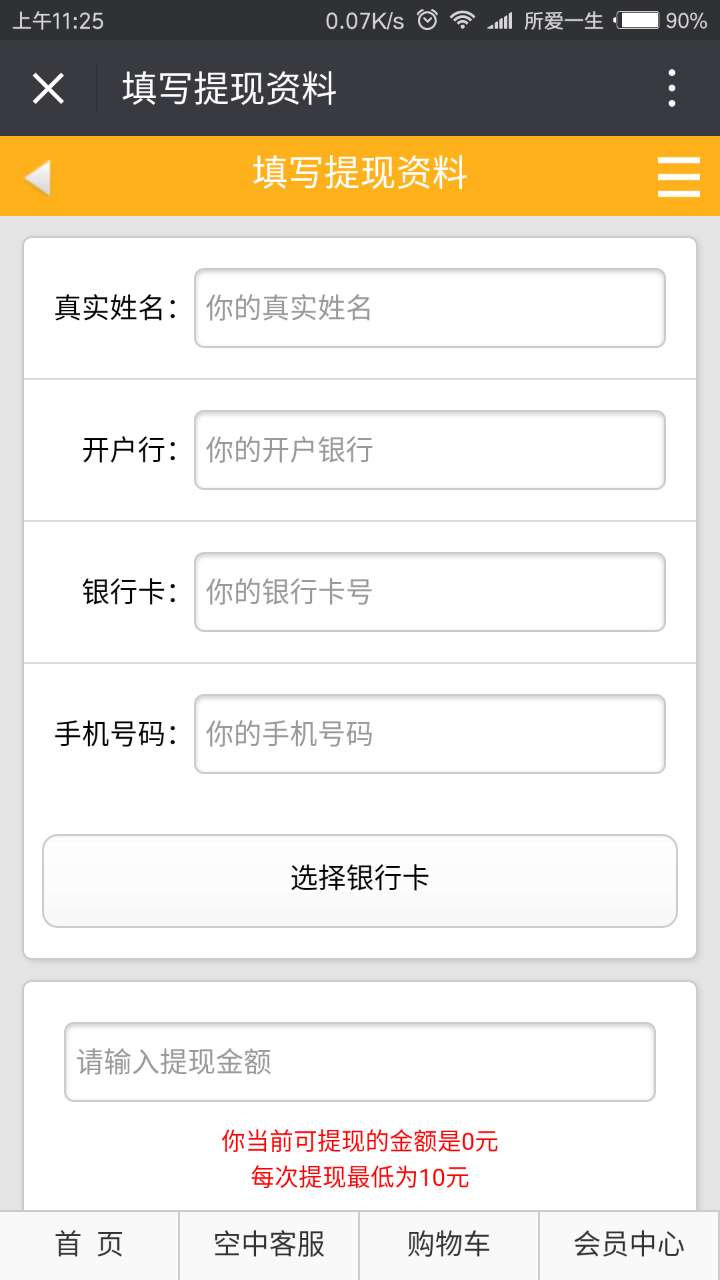Open 空中客服 customer service
Image resolution: width=720 pixels, height=1280 pixels.
270,1245
